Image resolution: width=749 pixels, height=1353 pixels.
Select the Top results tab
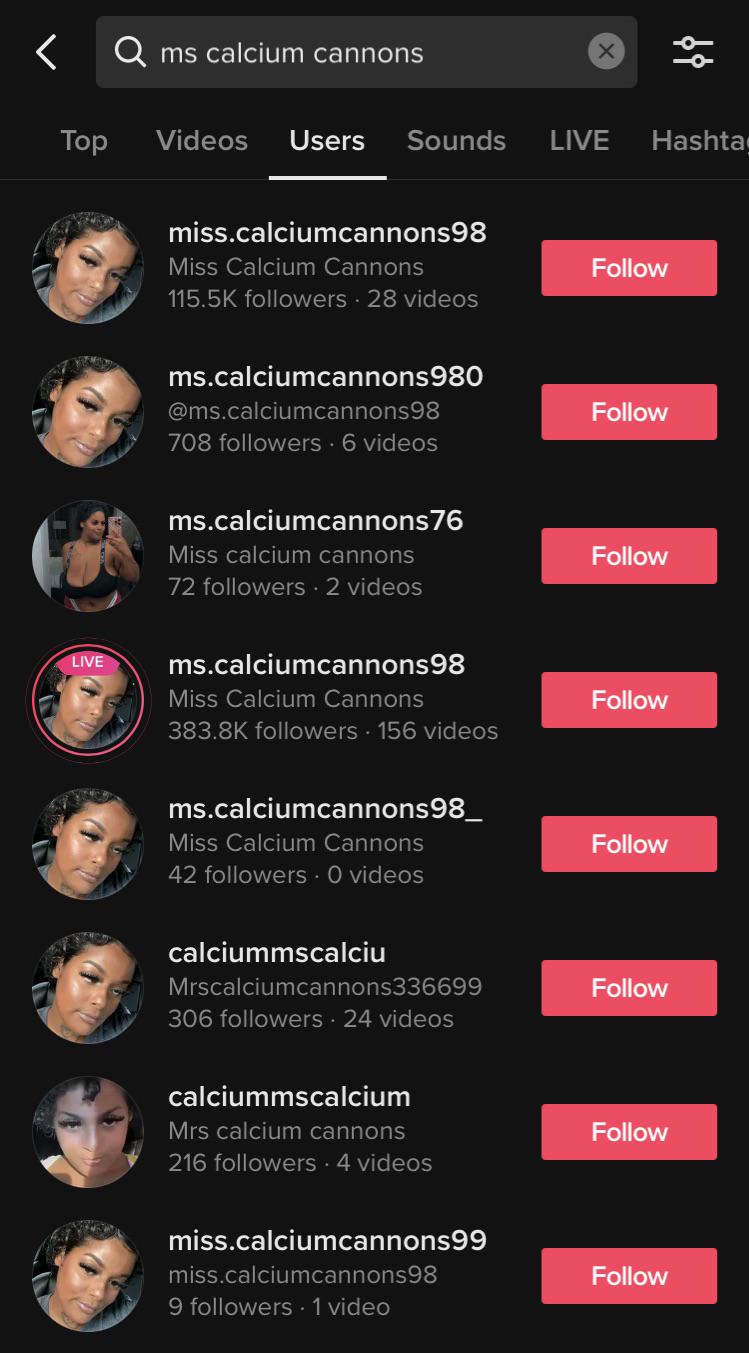pos(84,141)
